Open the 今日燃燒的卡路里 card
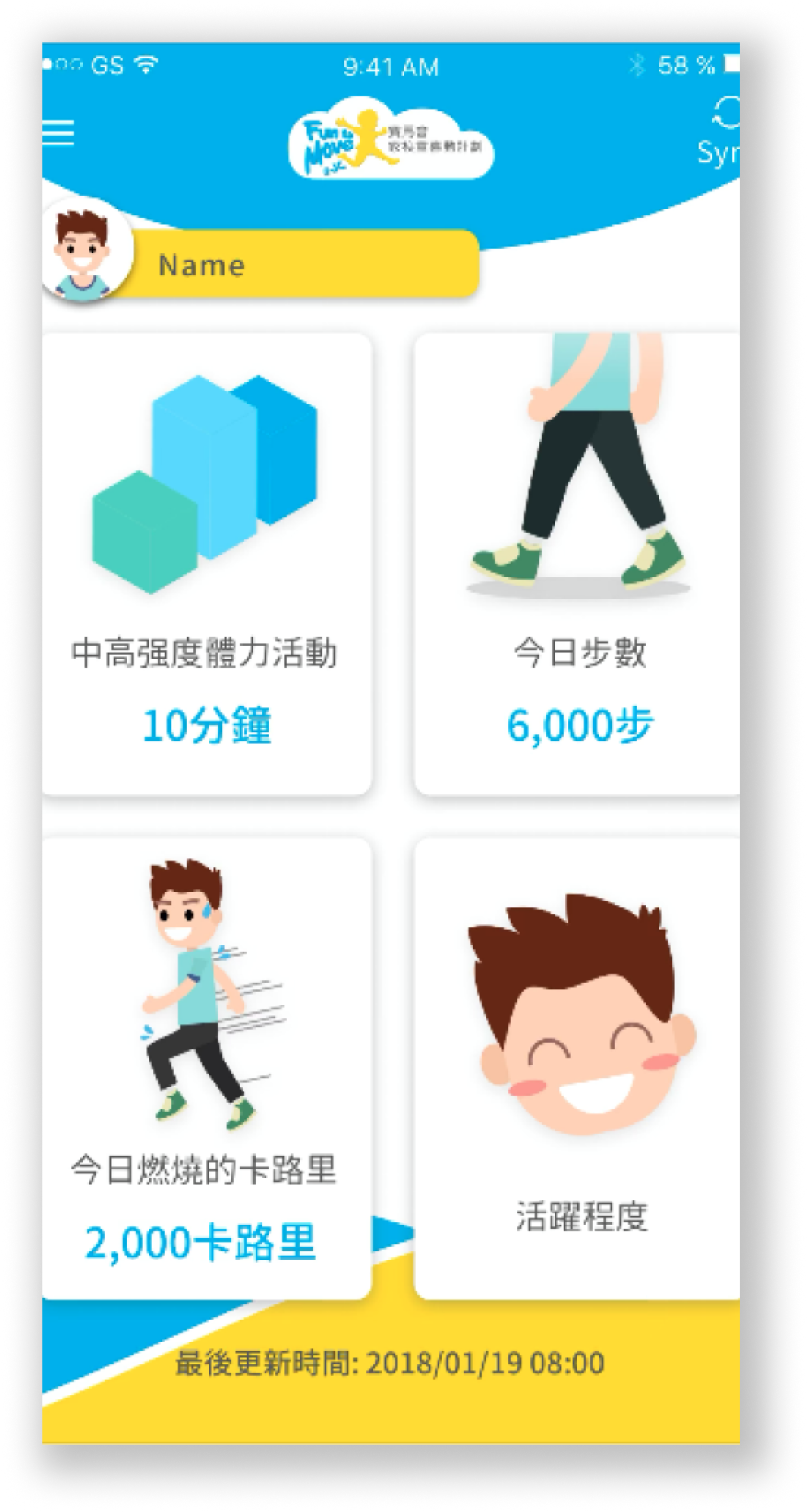This screenshot has height=1512, width=807. 206,1069
